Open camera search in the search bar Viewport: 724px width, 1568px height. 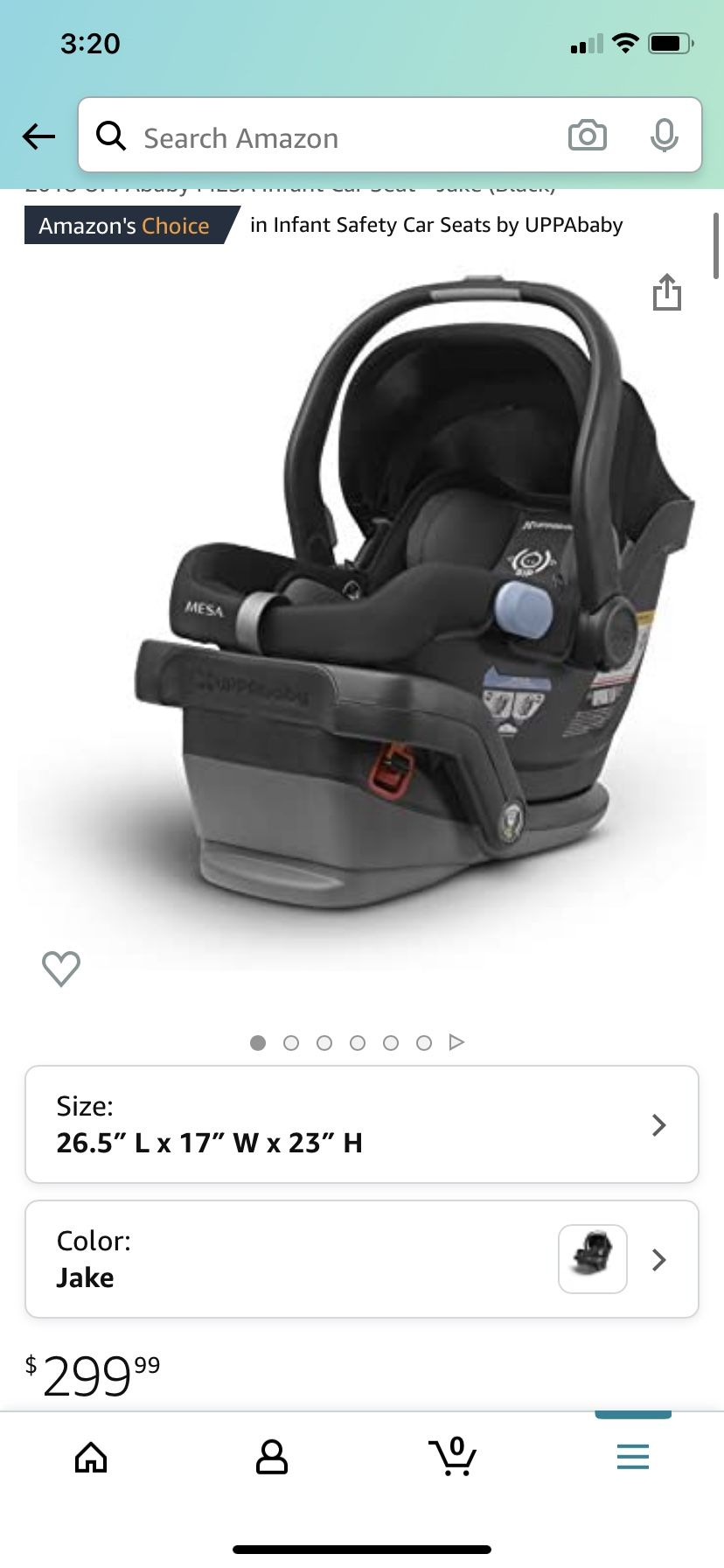587,136
